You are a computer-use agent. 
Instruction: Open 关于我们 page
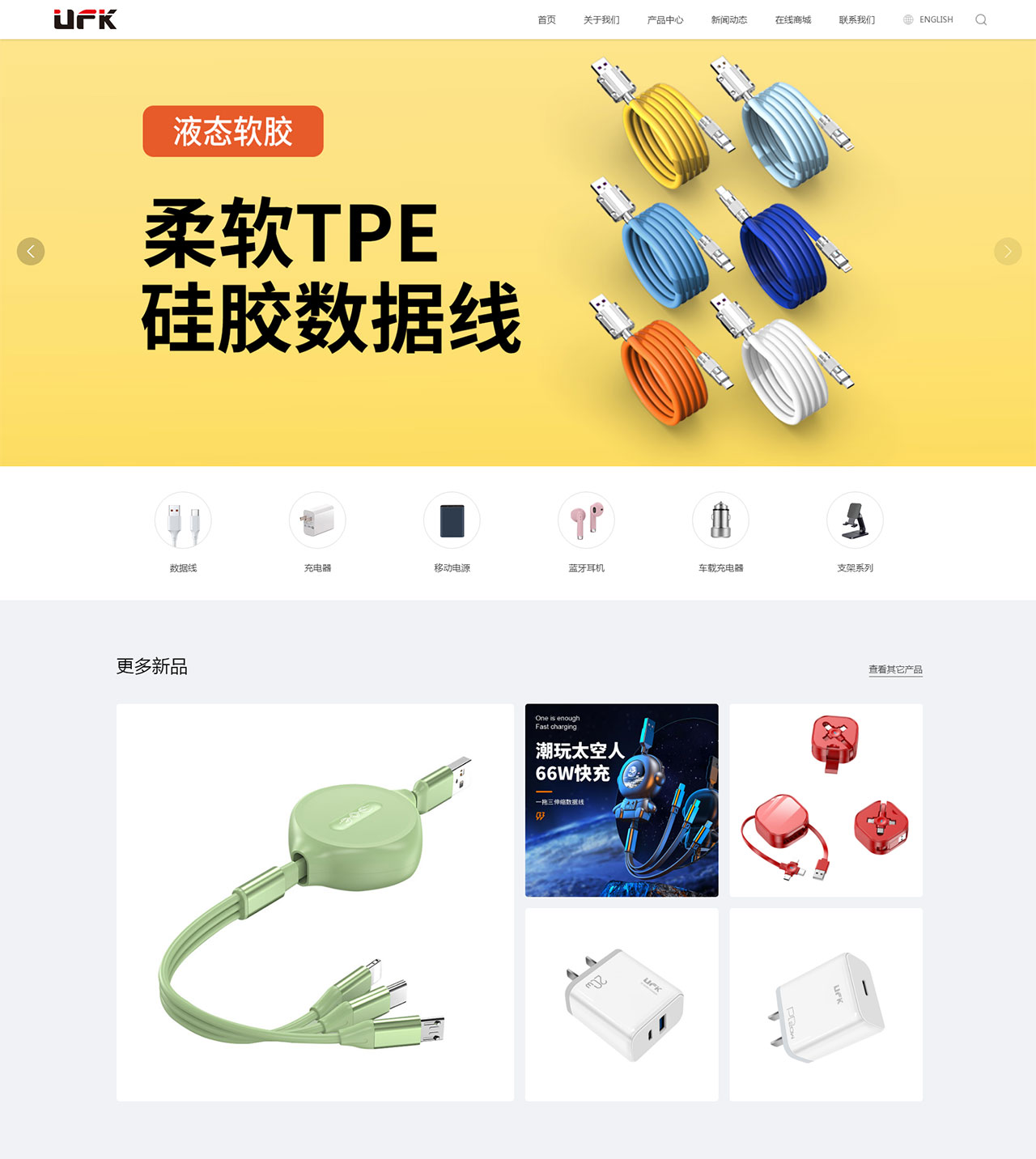[x=601, y=19]
